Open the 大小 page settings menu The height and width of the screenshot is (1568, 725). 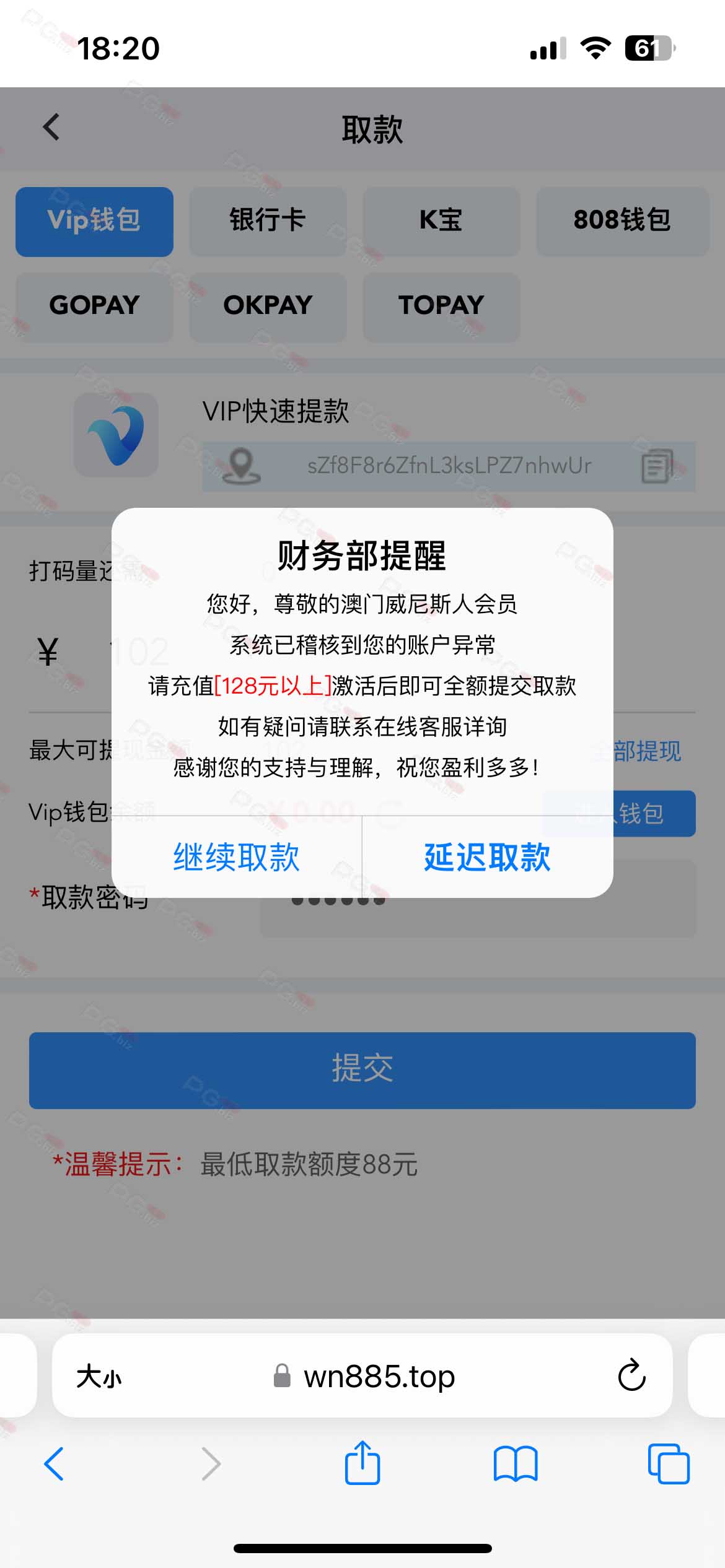99,1376
